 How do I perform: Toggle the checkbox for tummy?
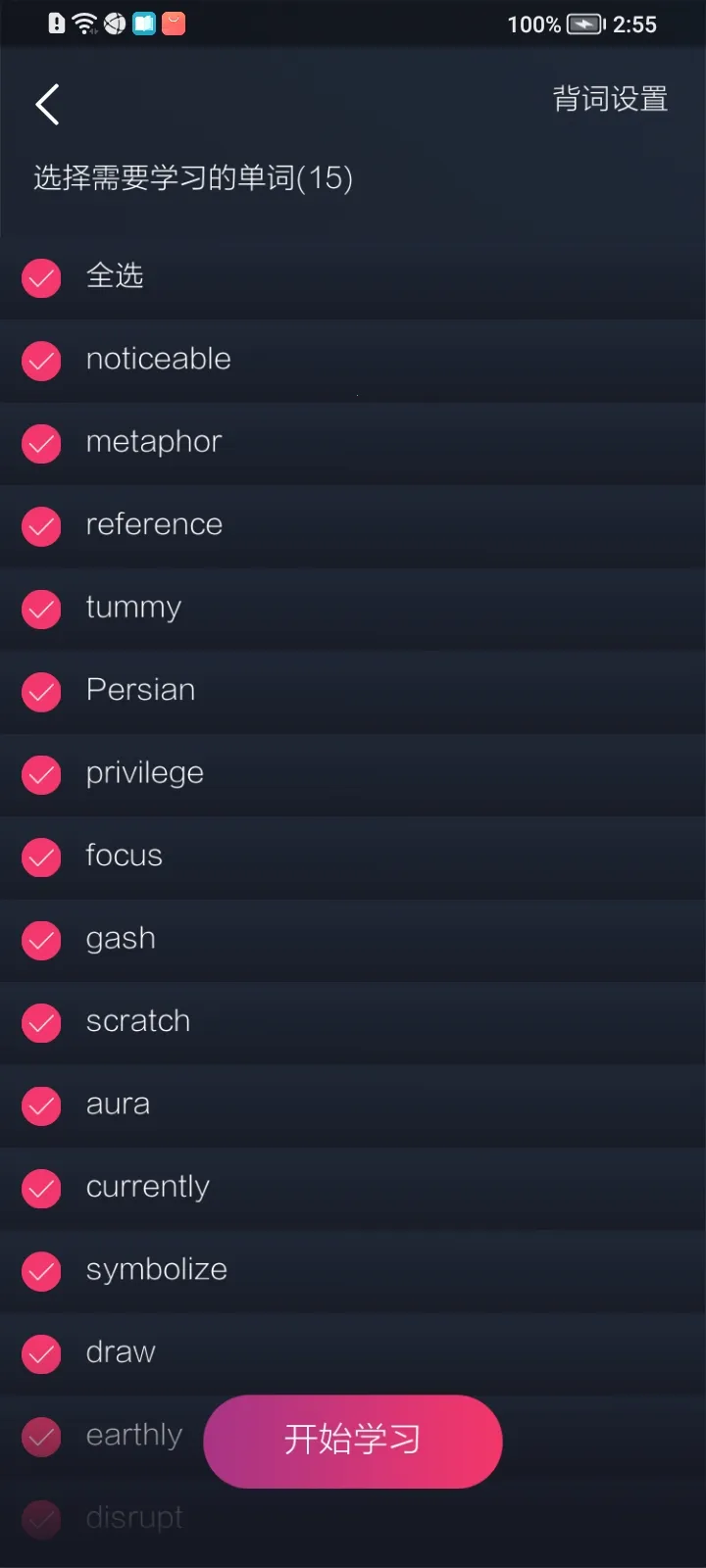41,610
